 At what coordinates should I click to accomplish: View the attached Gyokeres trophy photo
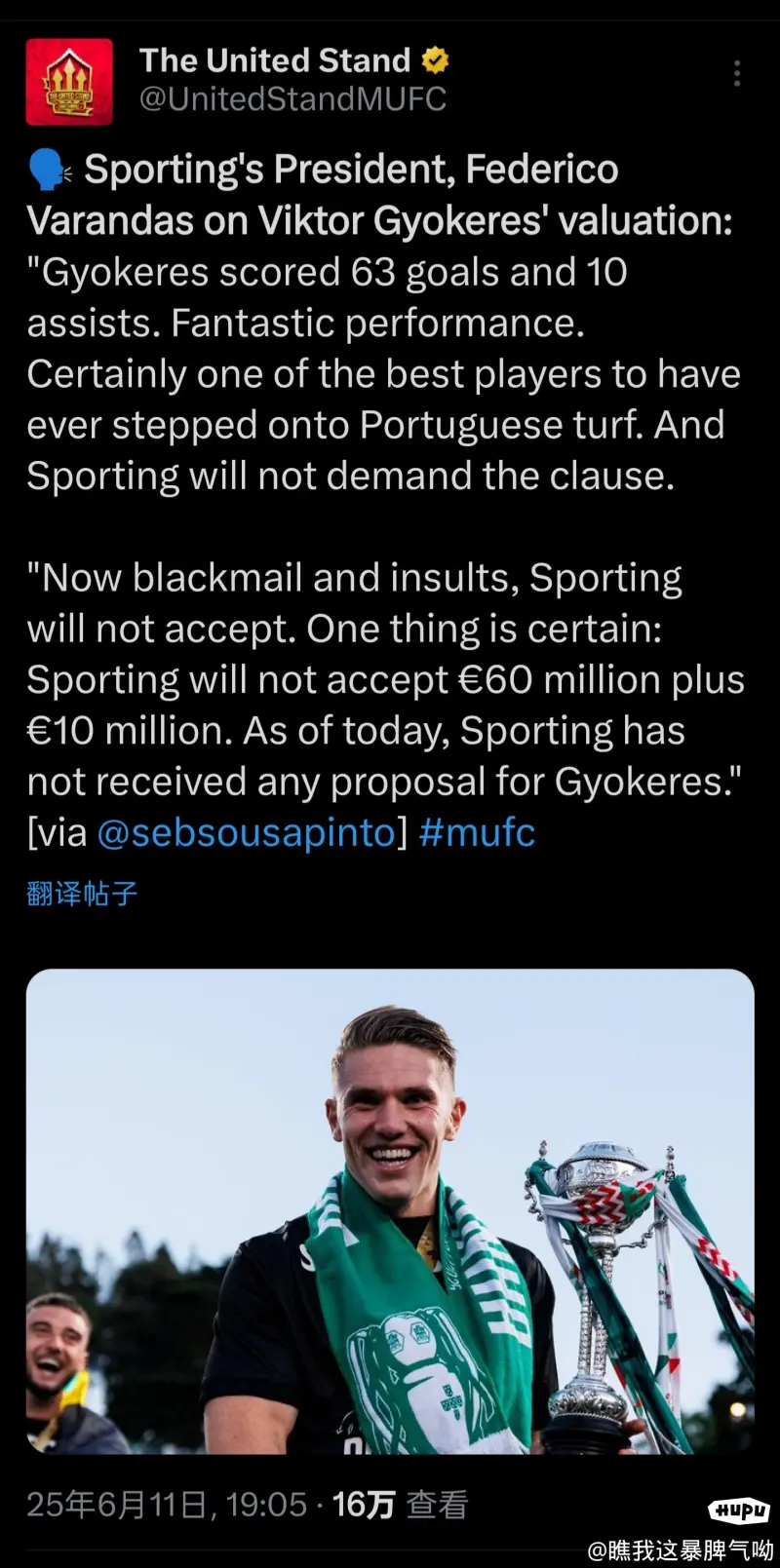click(390, 1210)
